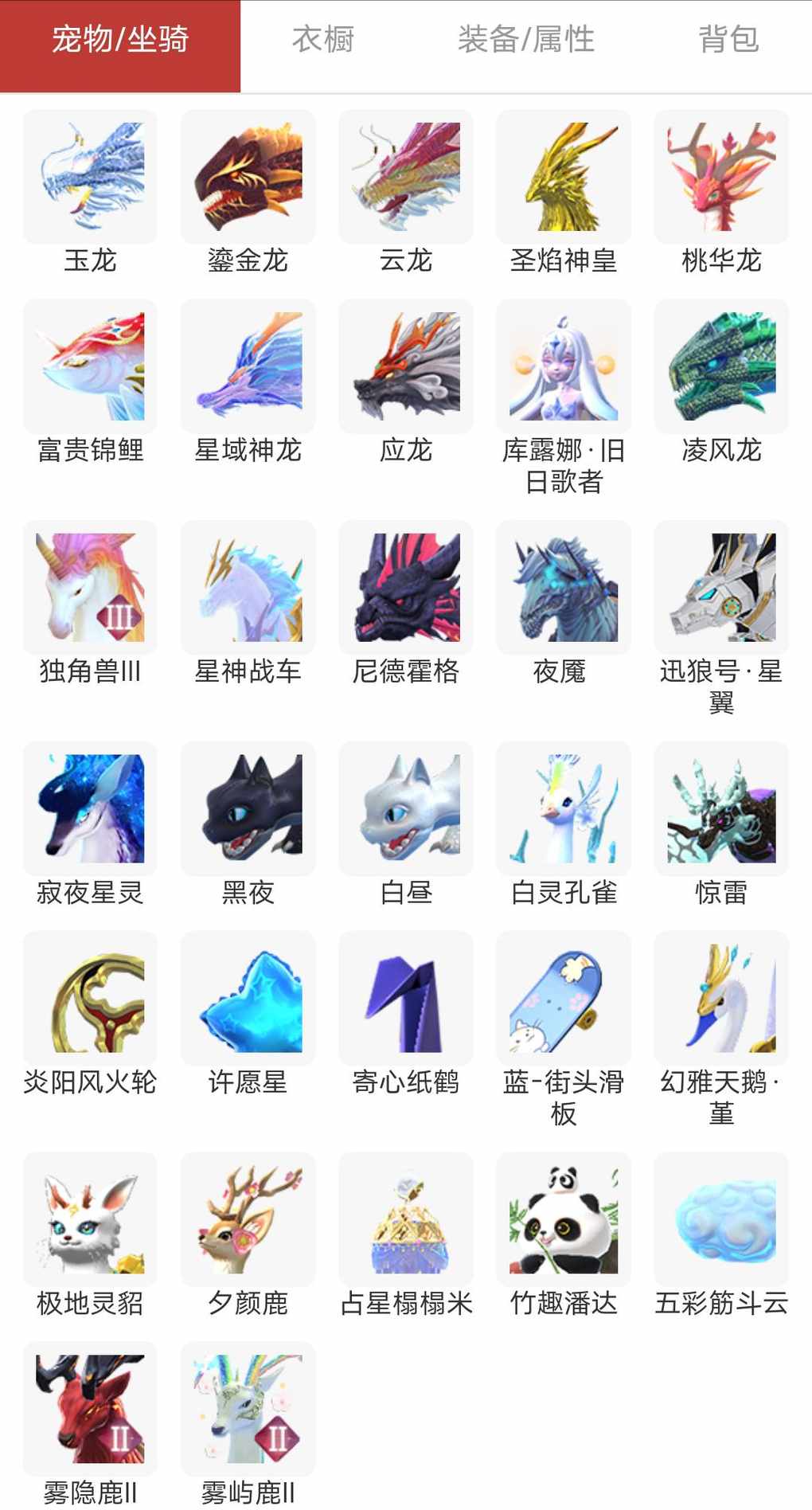Tap the 尼德霍格 tile
The width and height of the screenshot is (812, 1510).
coord(406,588)
